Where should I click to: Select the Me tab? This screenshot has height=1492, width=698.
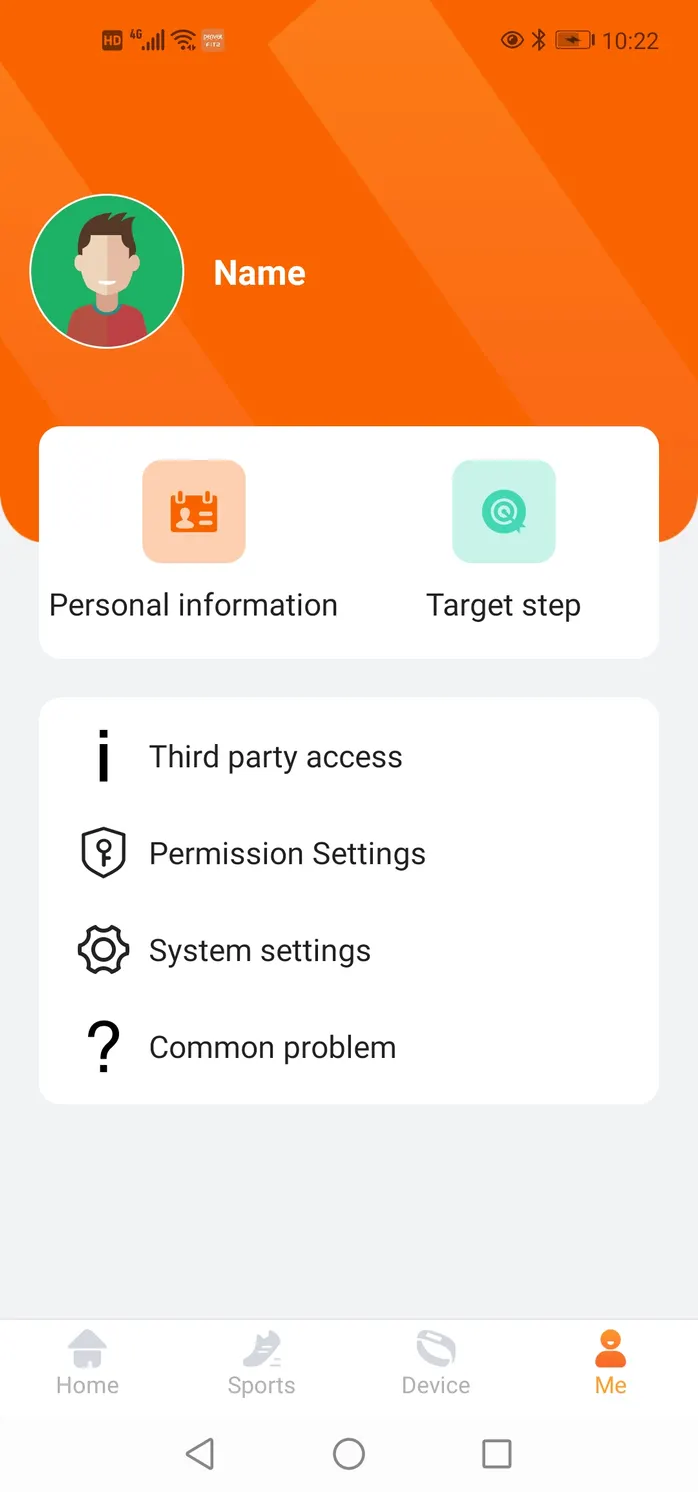610,1364
